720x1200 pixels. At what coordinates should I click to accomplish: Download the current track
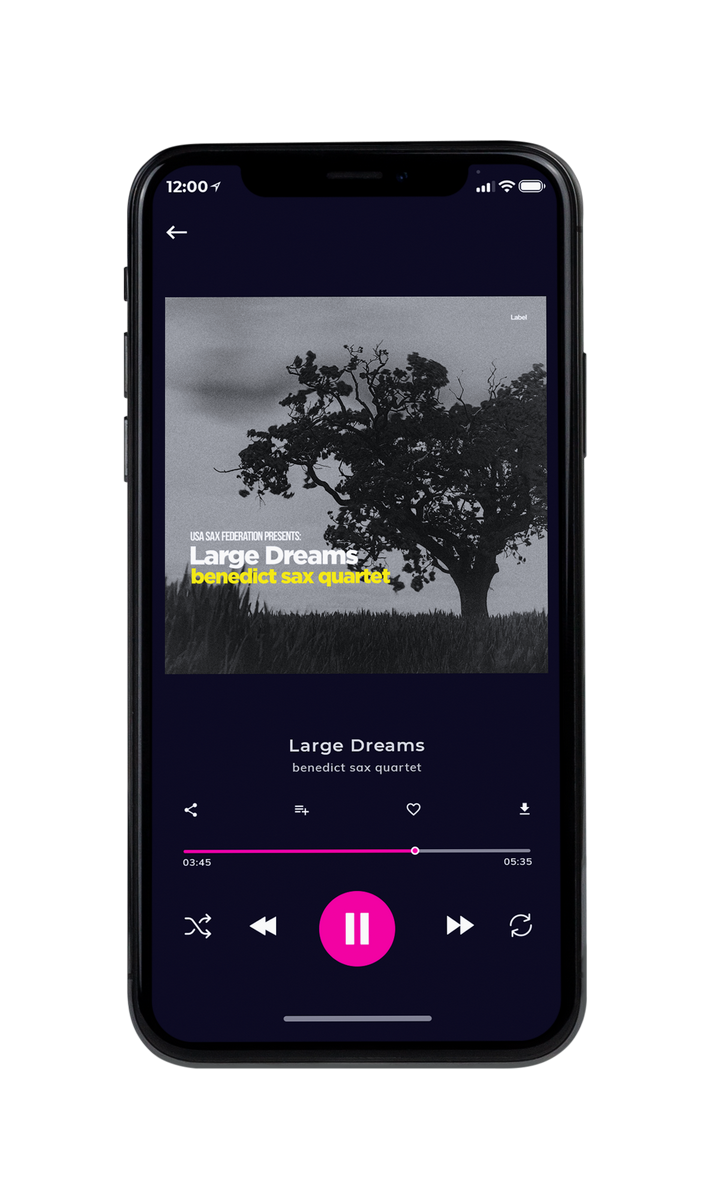[x=524, y=809]
